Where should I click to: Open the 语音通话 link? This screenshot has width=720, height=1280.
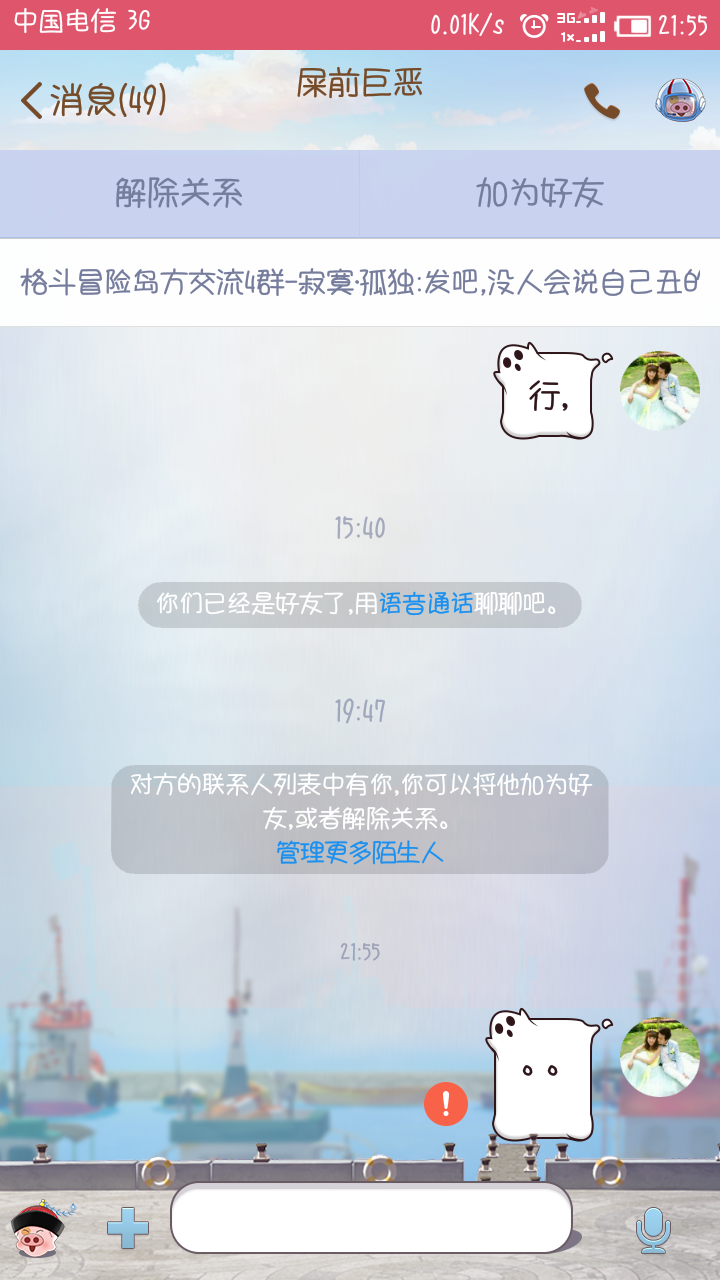[426, 604]
